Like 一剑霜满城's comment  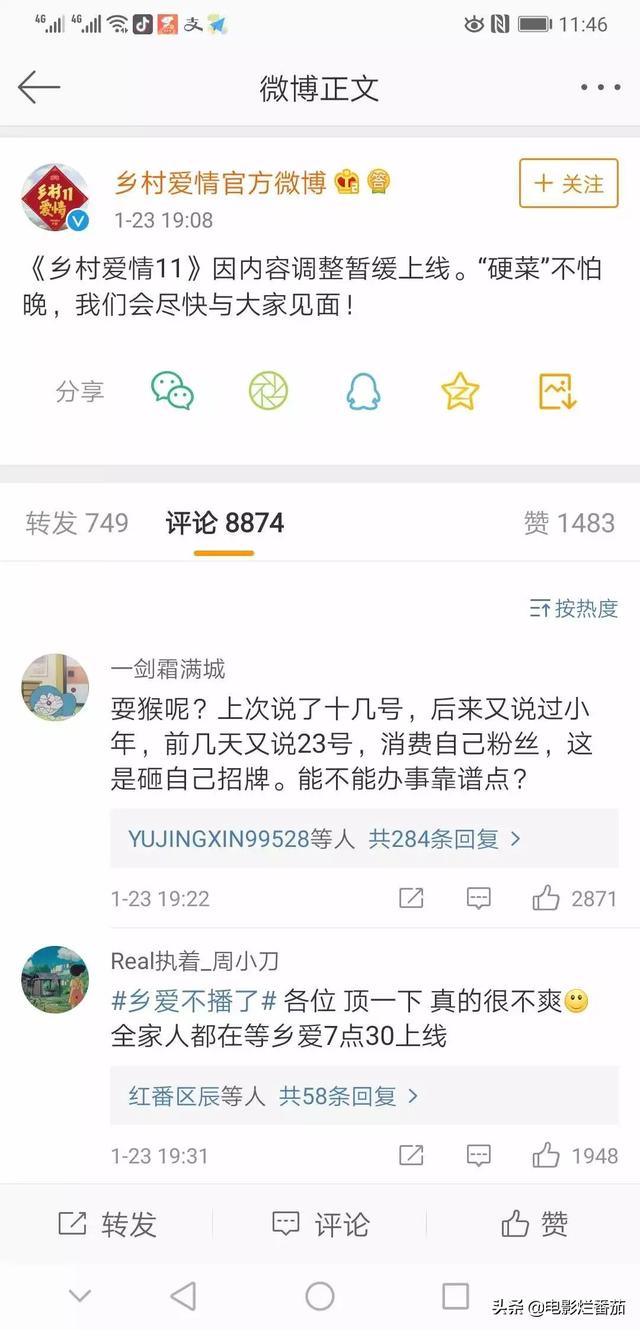[x=574, y=898]
